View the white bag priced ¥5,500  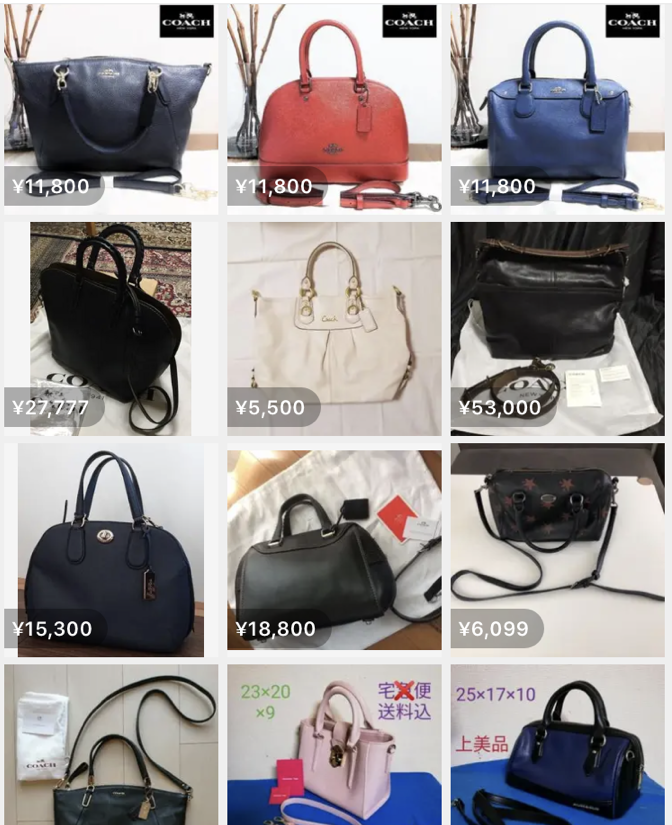click(333, 328)
